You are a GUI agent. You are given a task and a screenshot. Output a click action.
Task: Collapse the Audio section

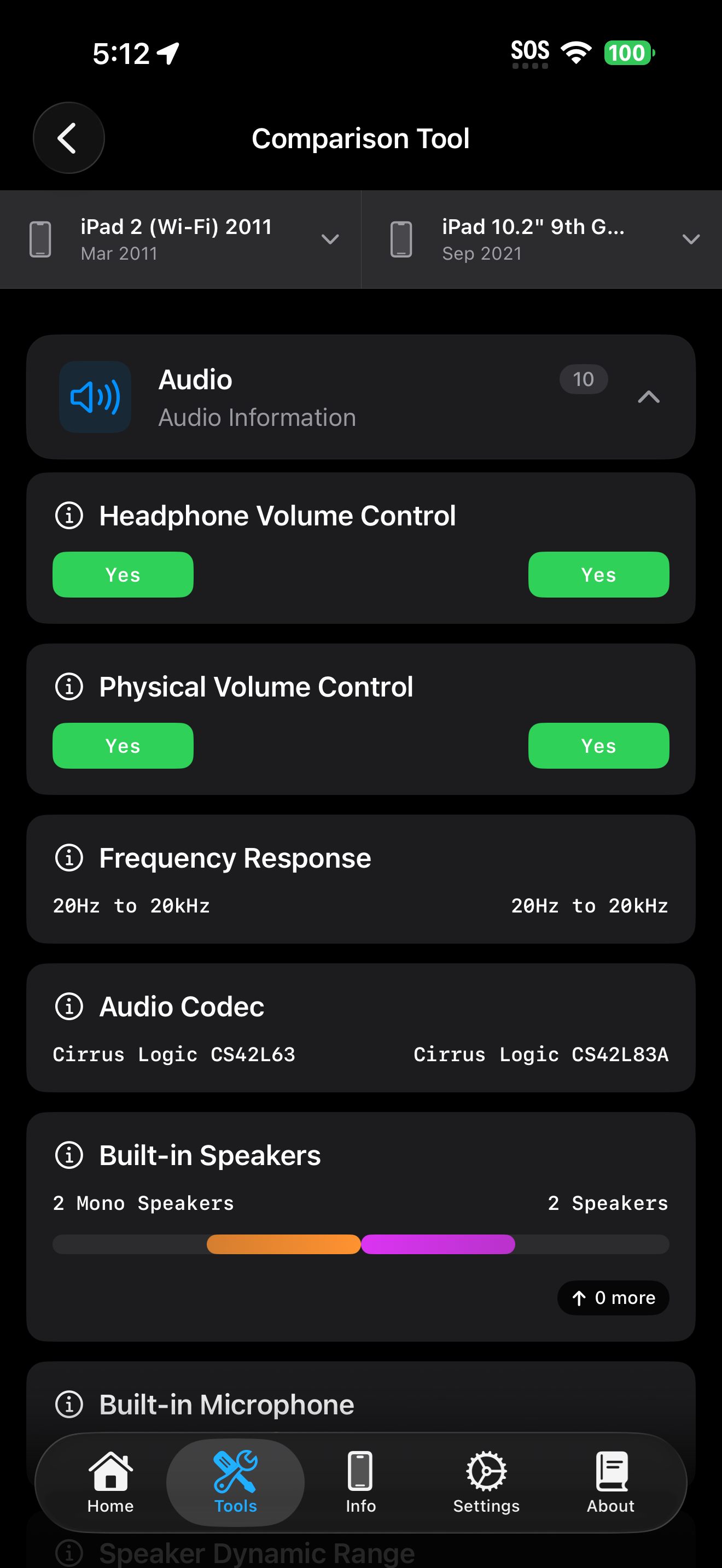tap(649, 397)
